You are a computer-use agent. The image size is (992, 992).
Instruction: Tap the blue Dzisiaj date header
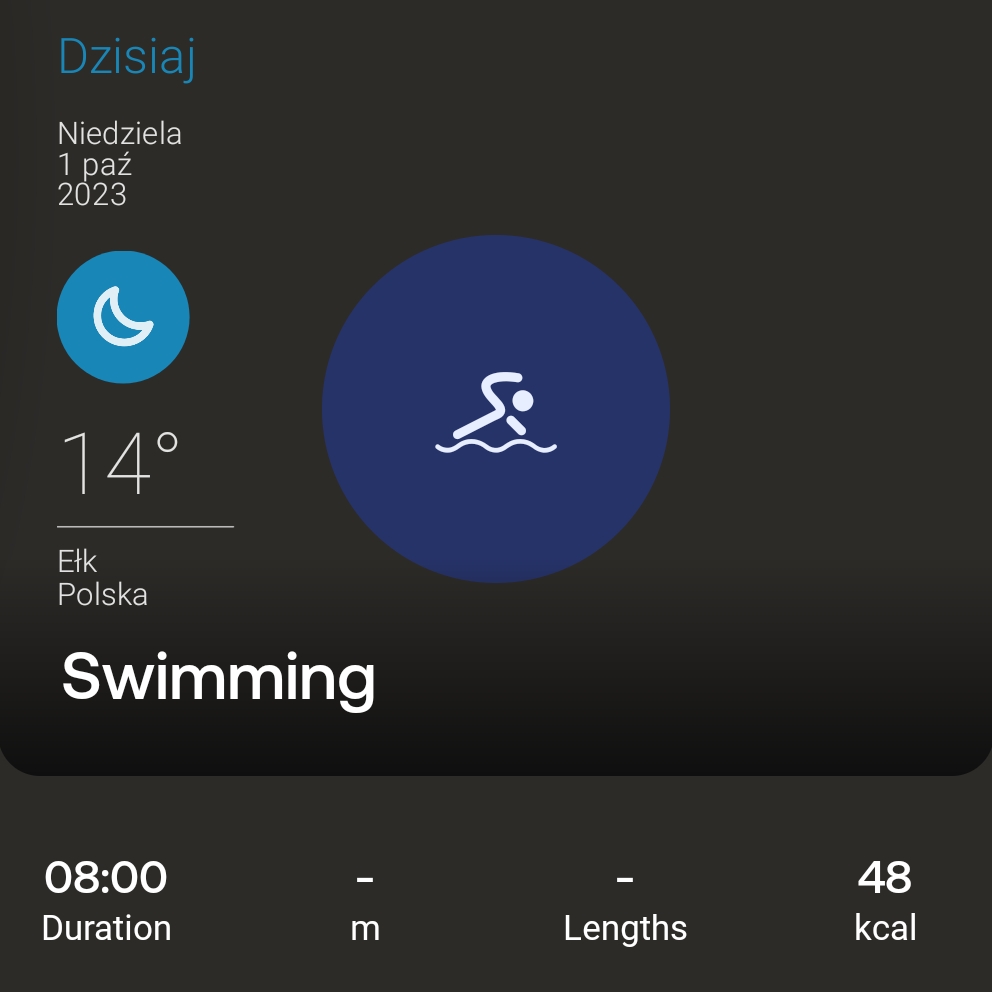[126, 56]
